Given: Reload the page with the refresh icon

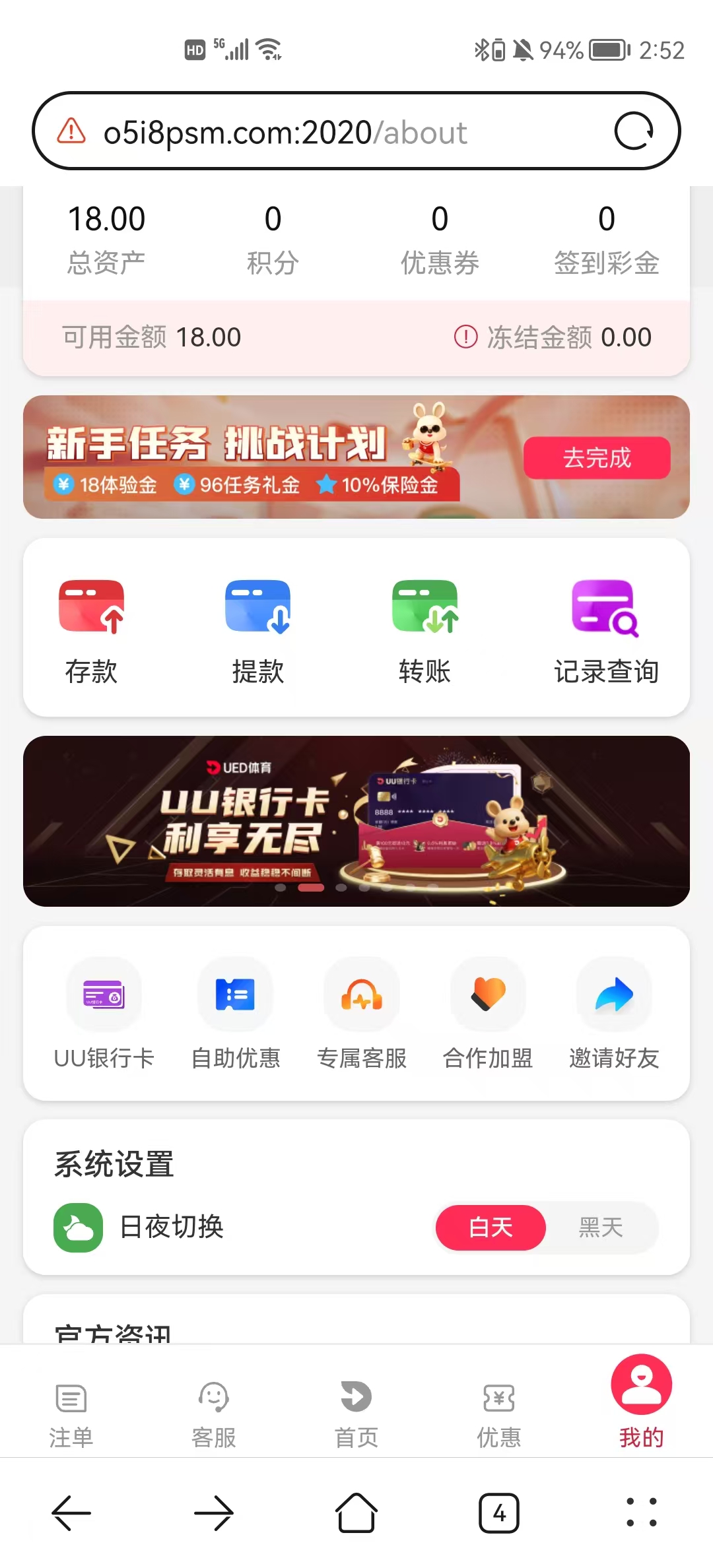Looking at the screenshot, I should (634, 131).
